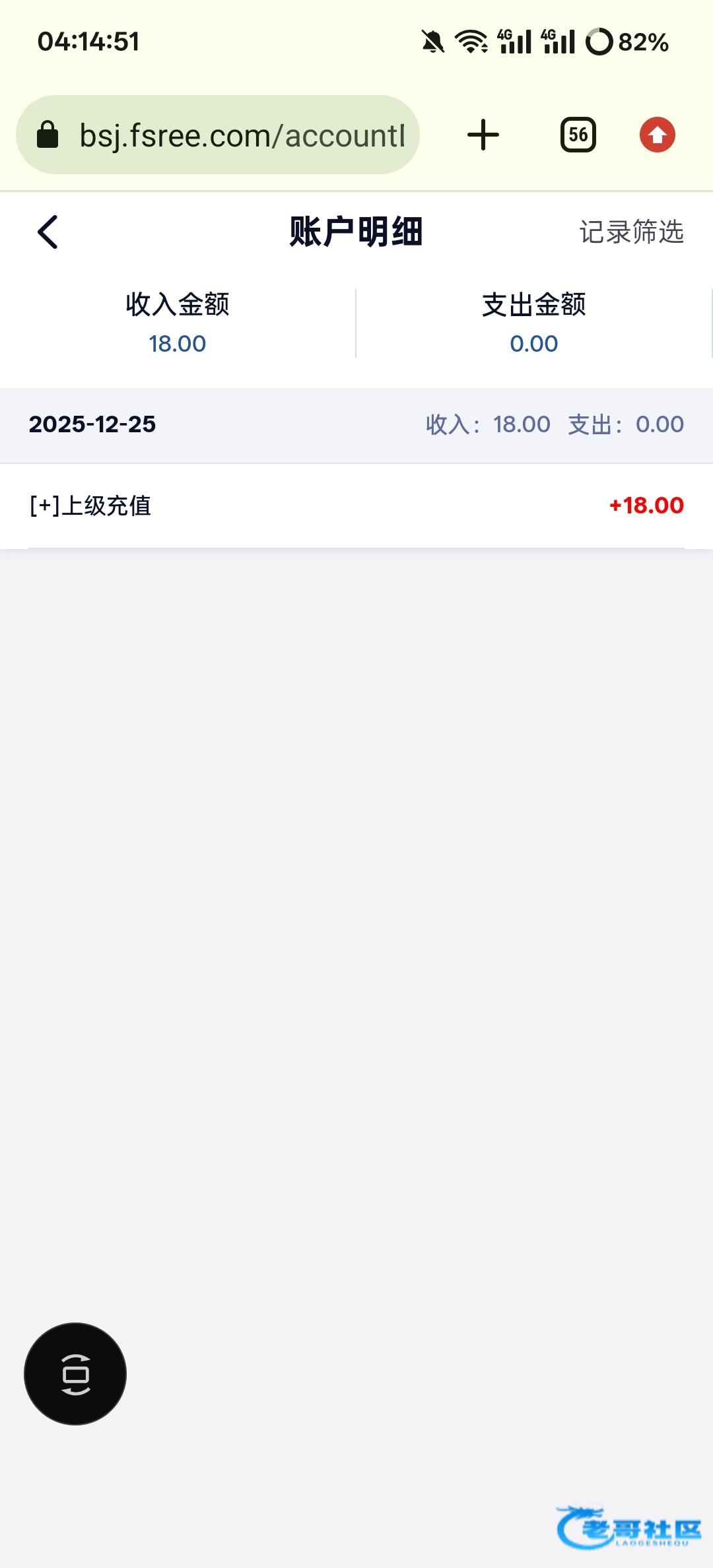Go back from 账户明细 page

pos(48,232)
